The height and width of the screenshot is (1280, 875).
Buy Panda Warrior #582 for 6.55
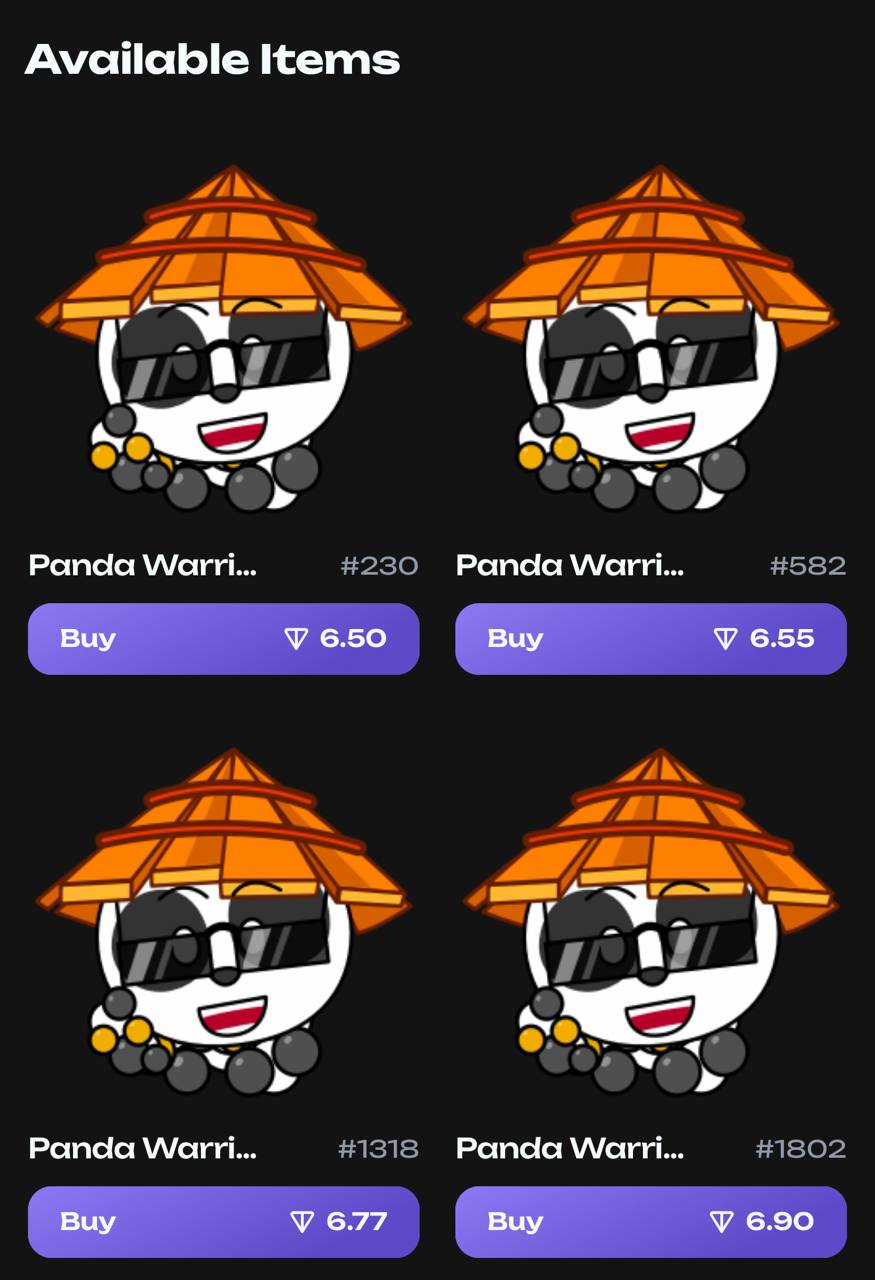650,639
